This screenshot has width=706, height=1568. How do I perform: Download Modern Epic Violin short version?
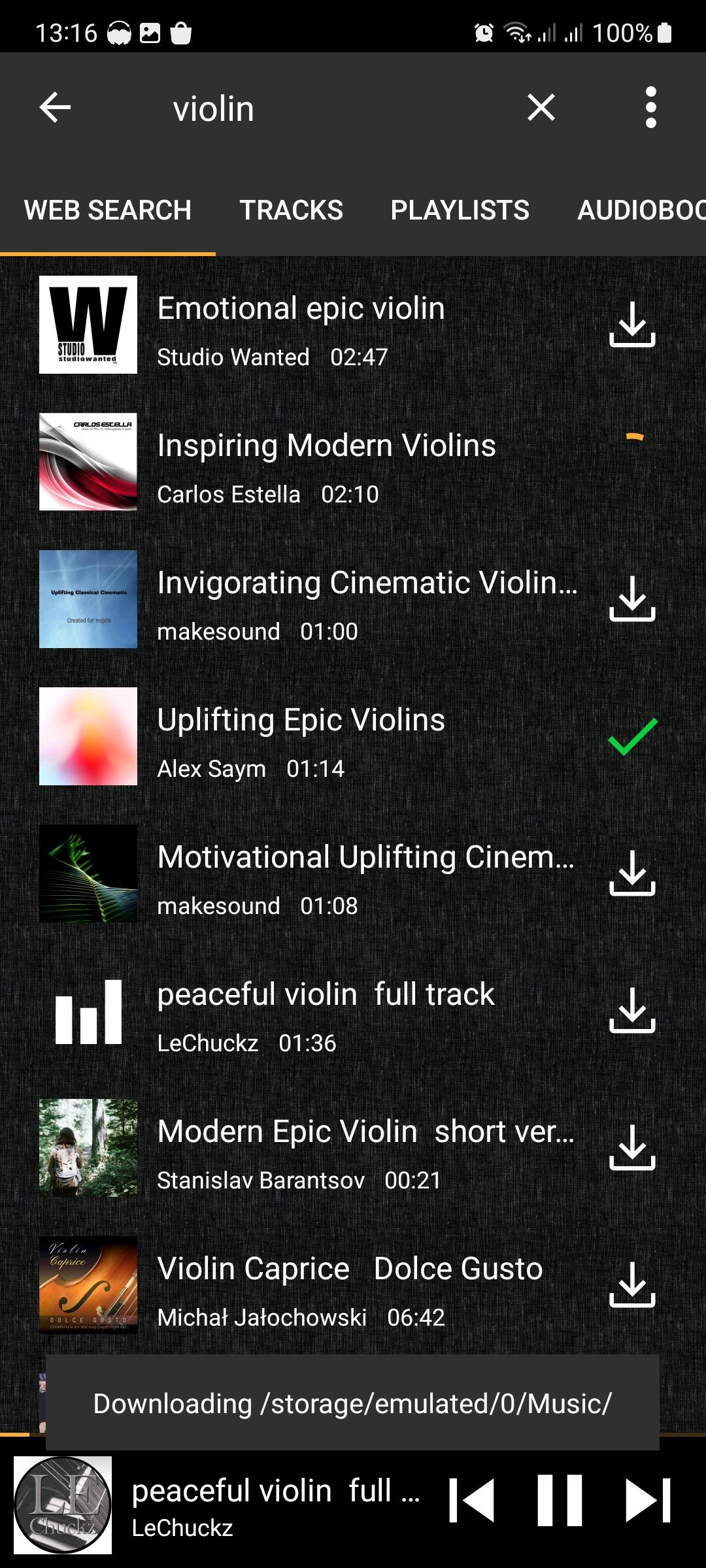(632, 1148)
